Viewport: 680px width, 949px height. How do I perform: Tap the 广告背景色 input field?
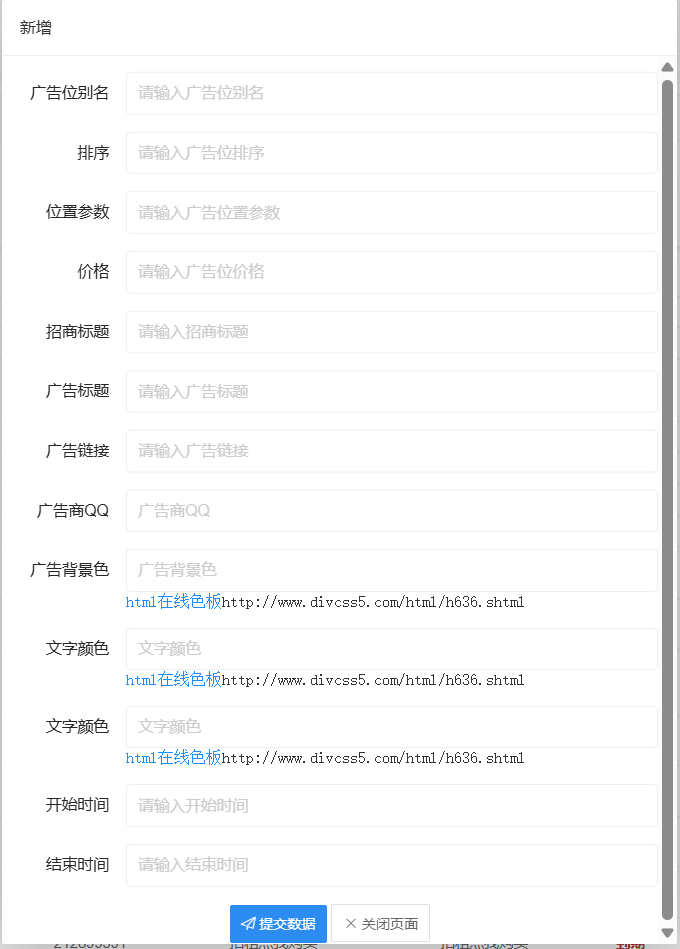(x=391, y=570)
